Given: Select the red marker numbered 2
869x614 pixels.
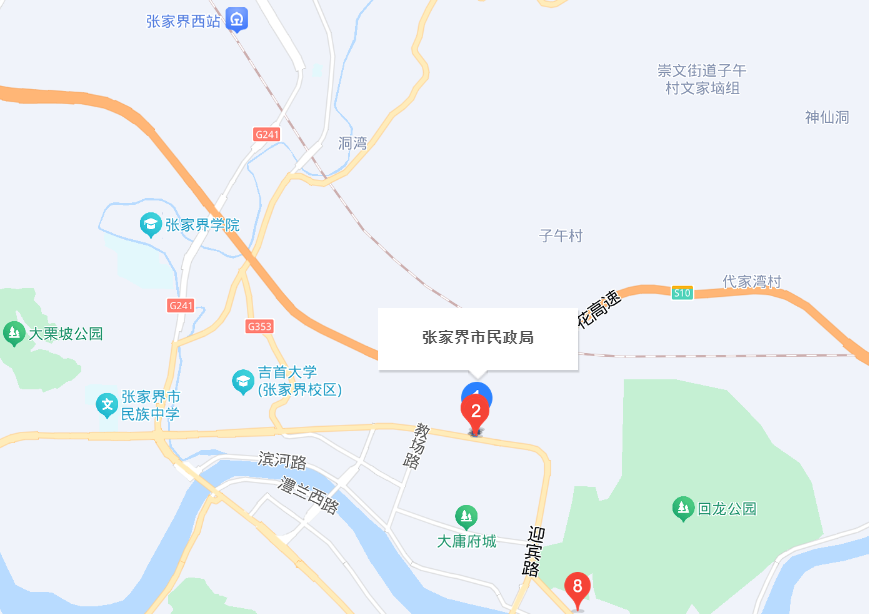Looking at the screenshot, I should tap(475, 413).
